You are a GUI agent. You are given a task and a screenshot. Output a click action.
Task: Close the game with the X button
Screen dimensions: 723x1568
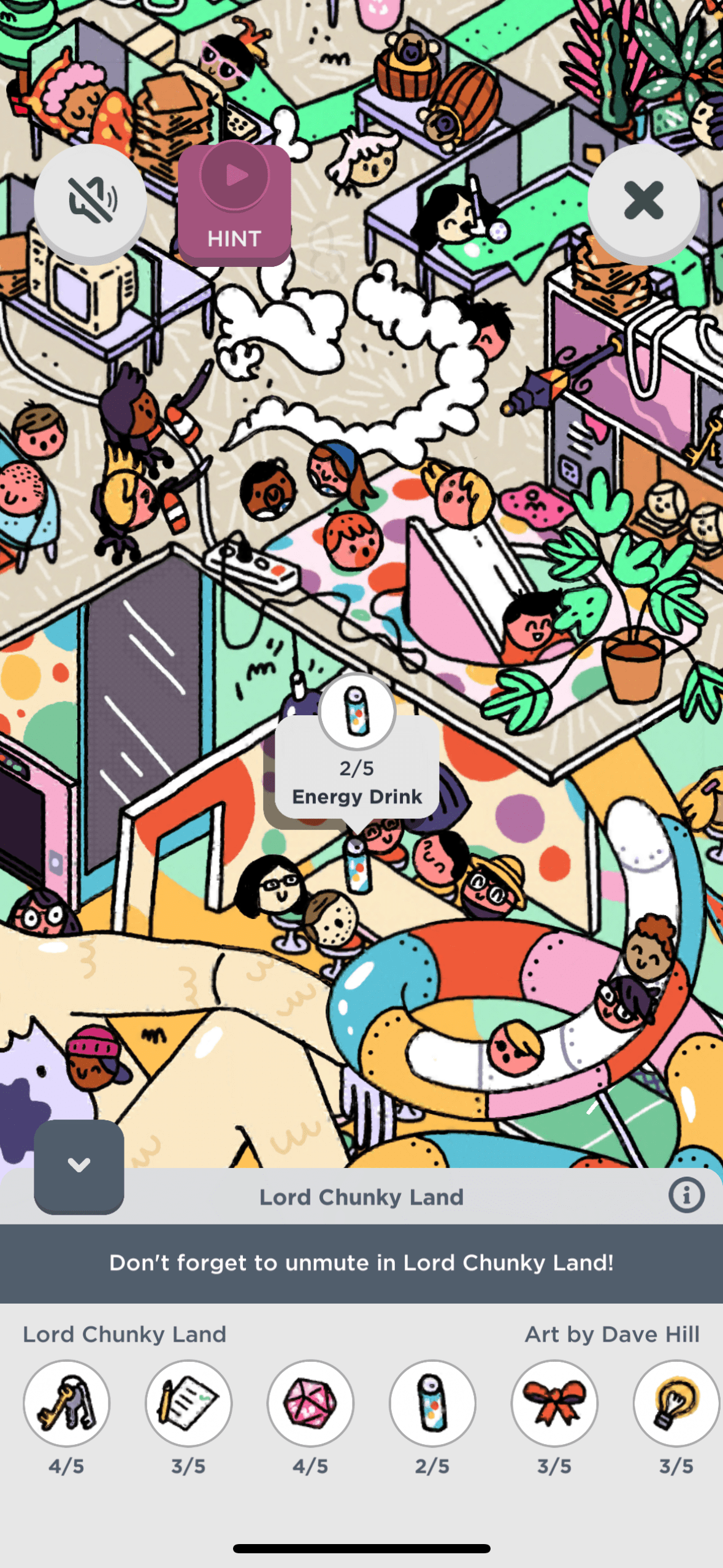coord(643,200)
